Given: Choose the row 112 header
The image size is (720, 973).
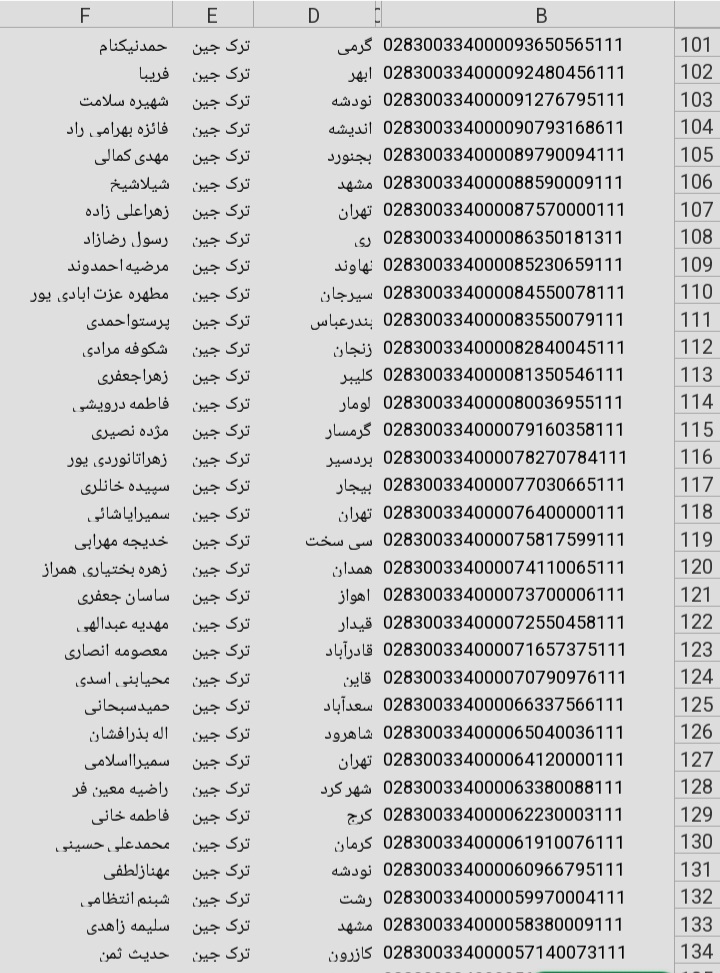Looking at the screenshot, I should [696, 347].
